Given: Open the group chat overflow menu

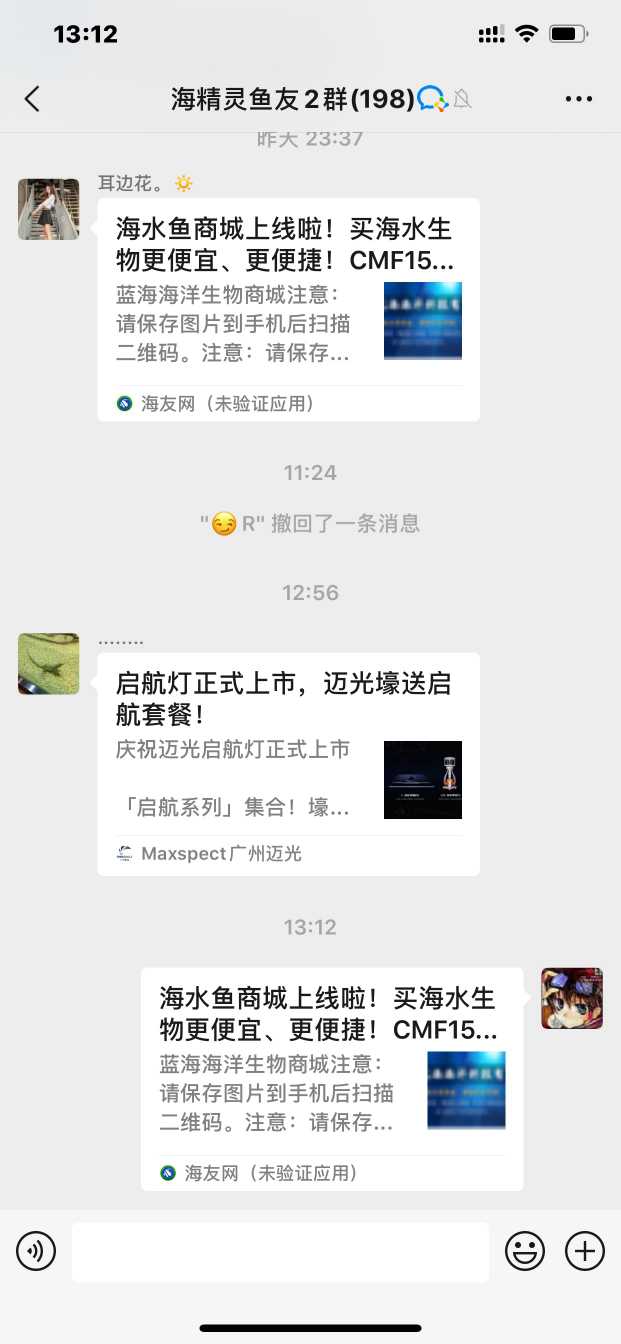Looking at the screenshot, I should point(579,98).
